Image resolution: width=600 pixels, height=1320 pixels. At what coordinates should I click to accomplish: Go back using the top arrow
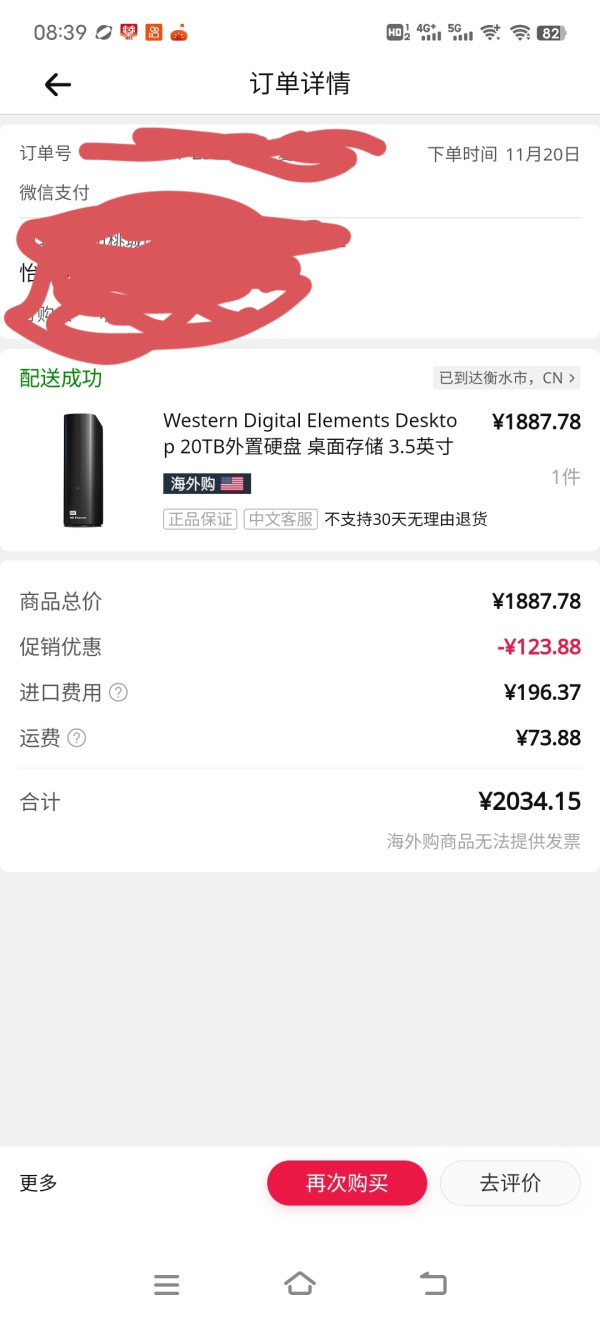pos(58,85)
